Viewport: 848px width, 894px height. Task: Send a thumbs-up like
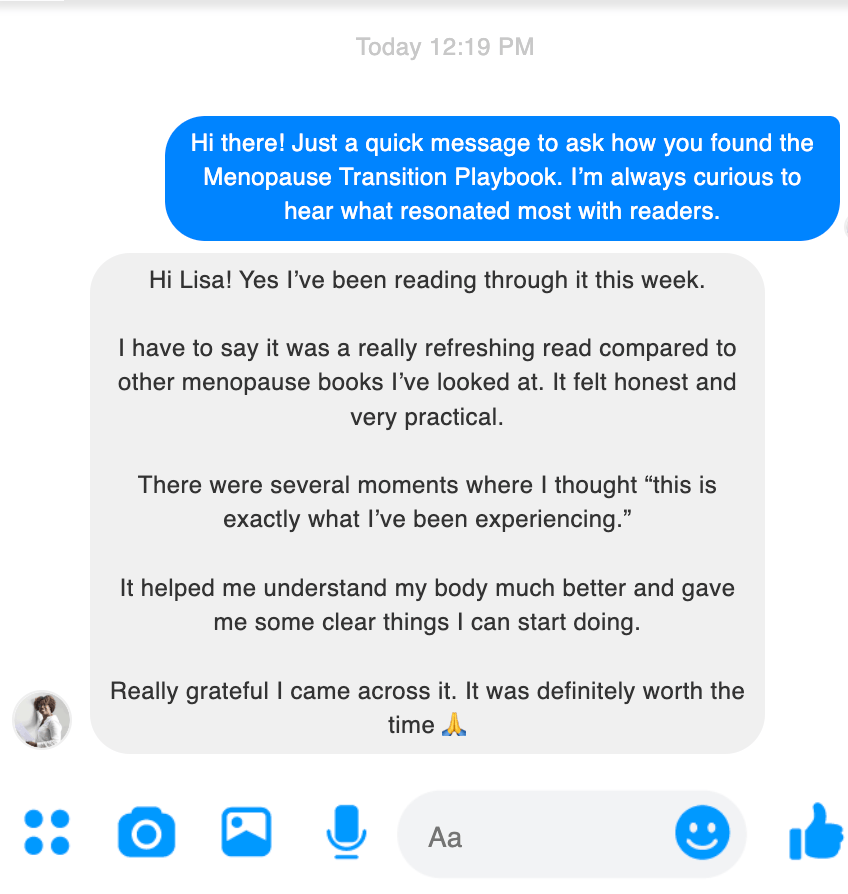coord(816,832)
